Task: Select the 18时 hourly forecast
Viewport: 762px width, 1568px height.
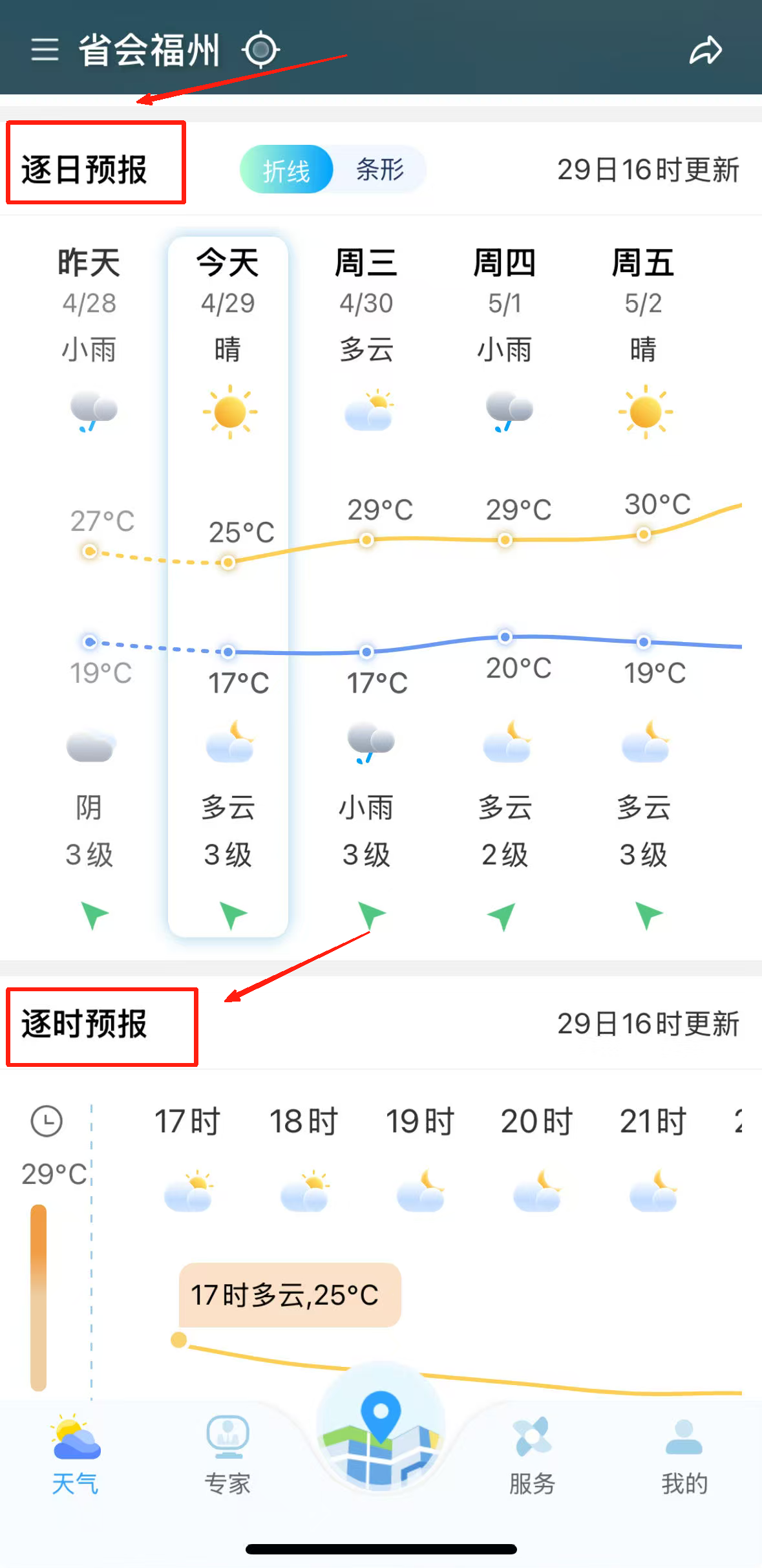Action: click(304, 1151)
